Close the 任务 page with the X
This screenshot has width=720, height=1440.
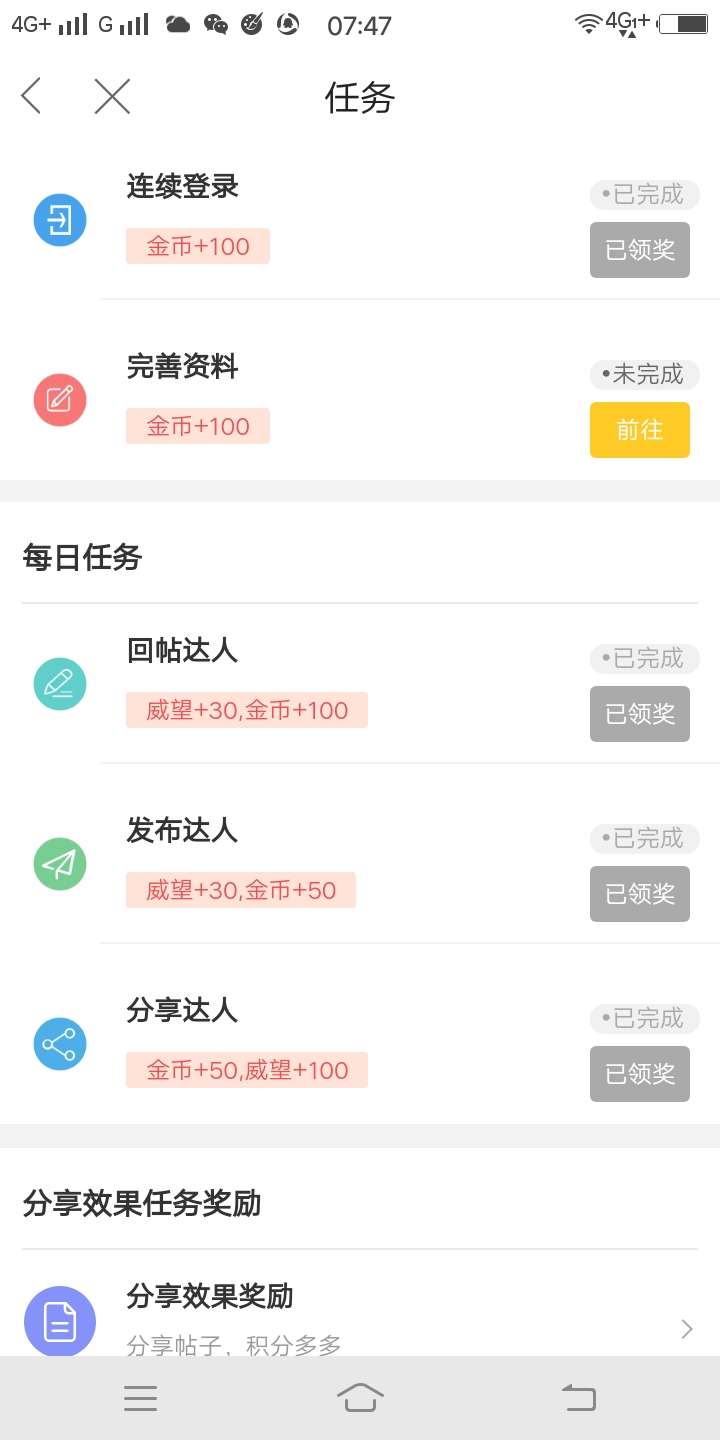point(112,97)
